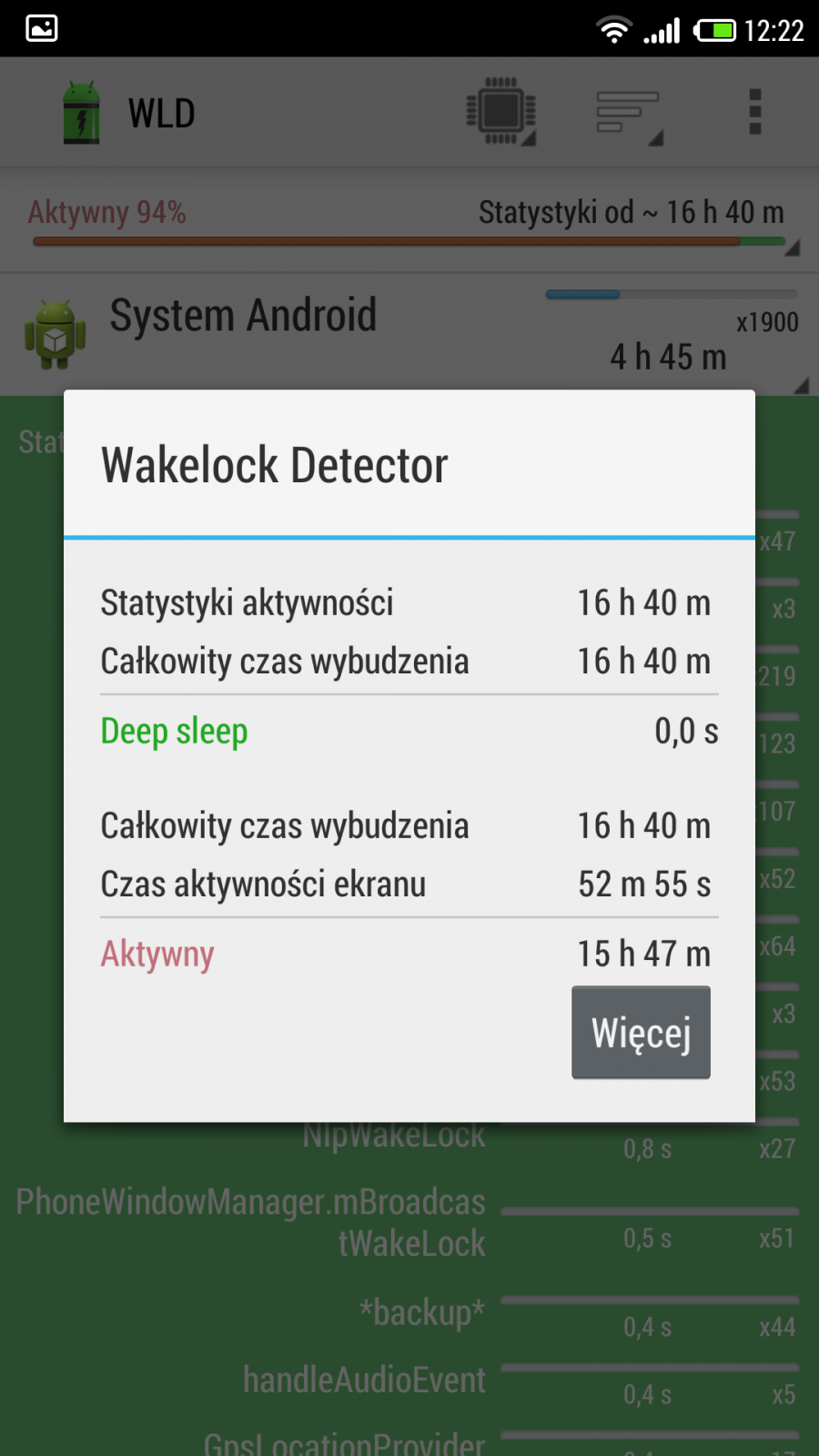Open the System Android entry

pyautogui.click(x=409, y=334)
